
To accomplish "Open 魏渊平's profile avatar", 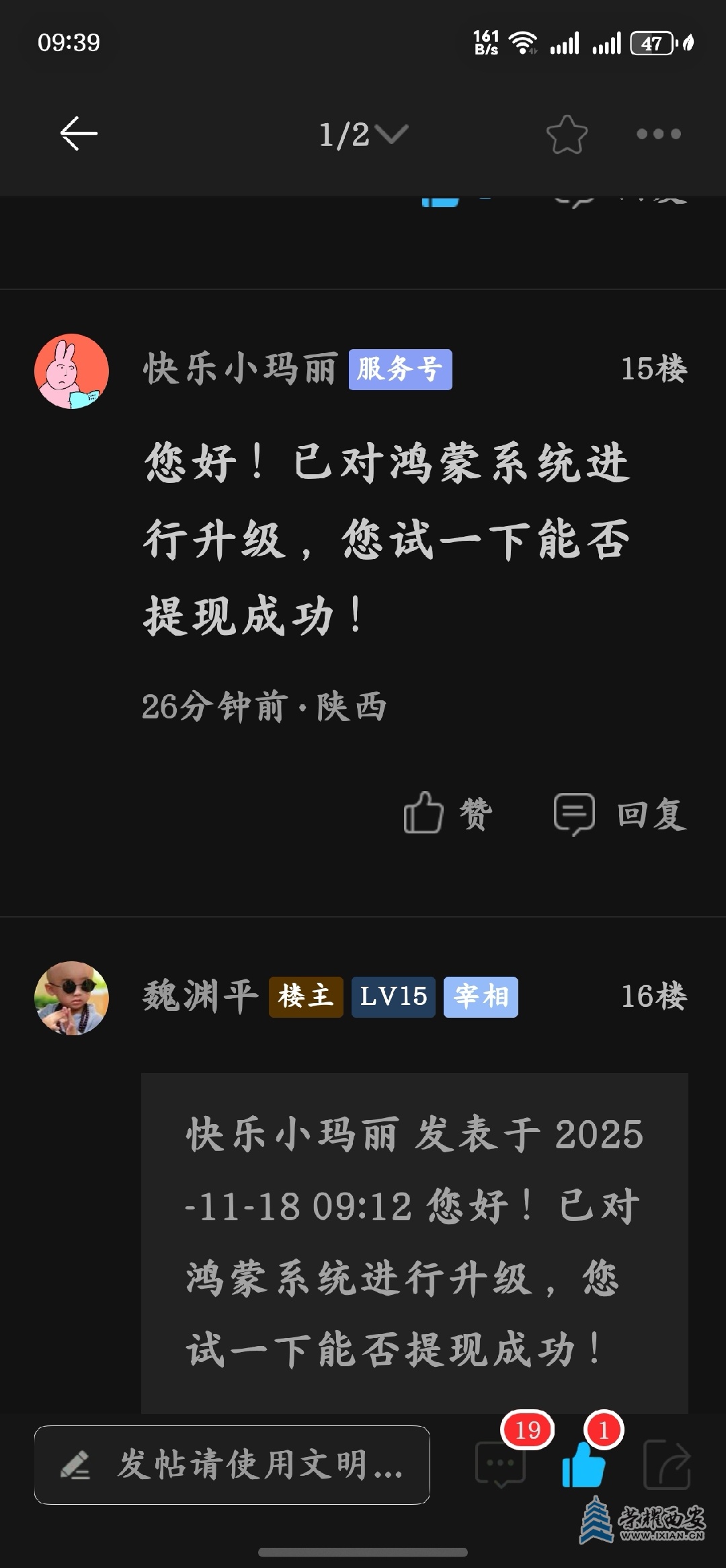I will point(72,998).
